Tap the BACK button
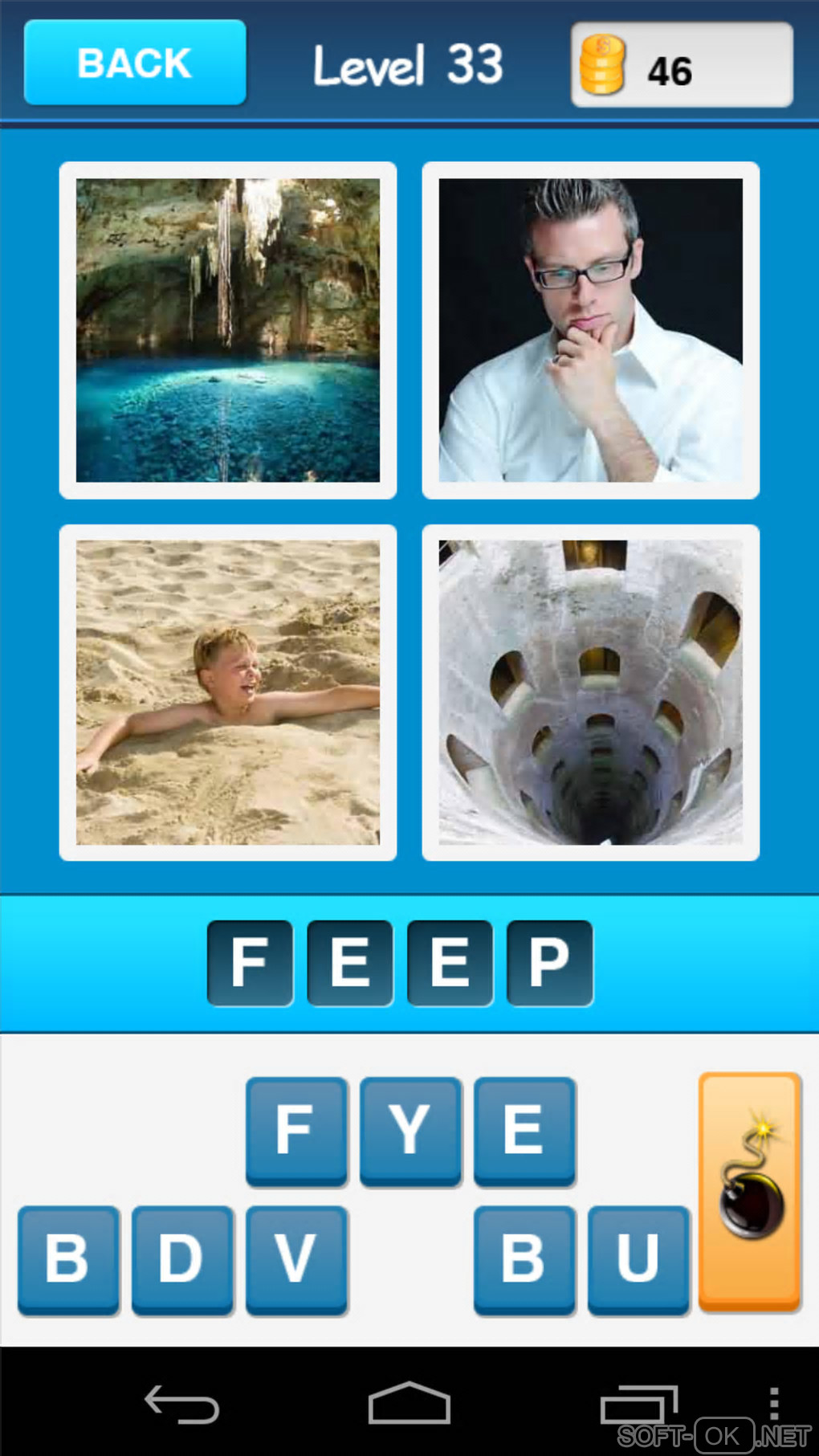Viewport: 819px width, 1456px height. pyautogui.click(x=135, y=63)
